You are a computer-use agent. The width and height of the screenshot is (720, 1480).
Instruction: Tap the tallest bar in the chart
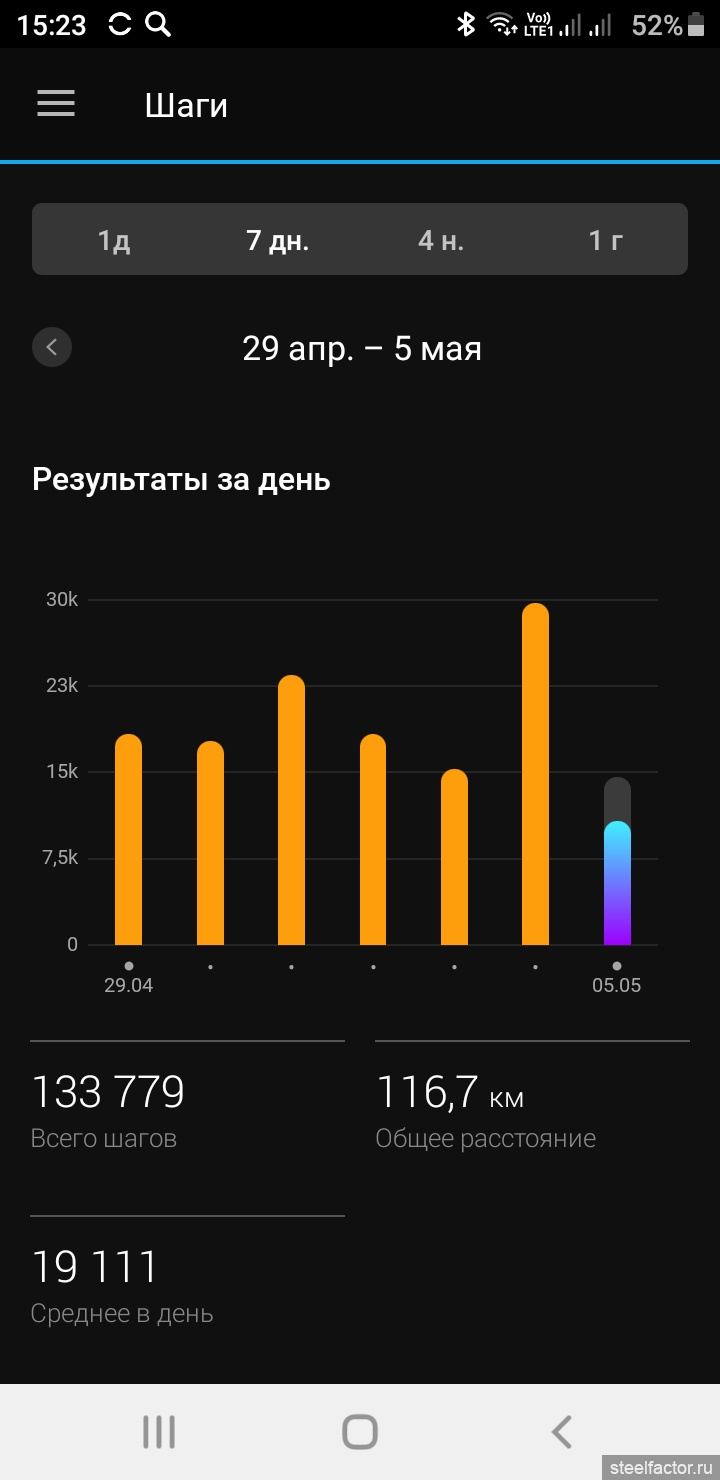(535, 774)
